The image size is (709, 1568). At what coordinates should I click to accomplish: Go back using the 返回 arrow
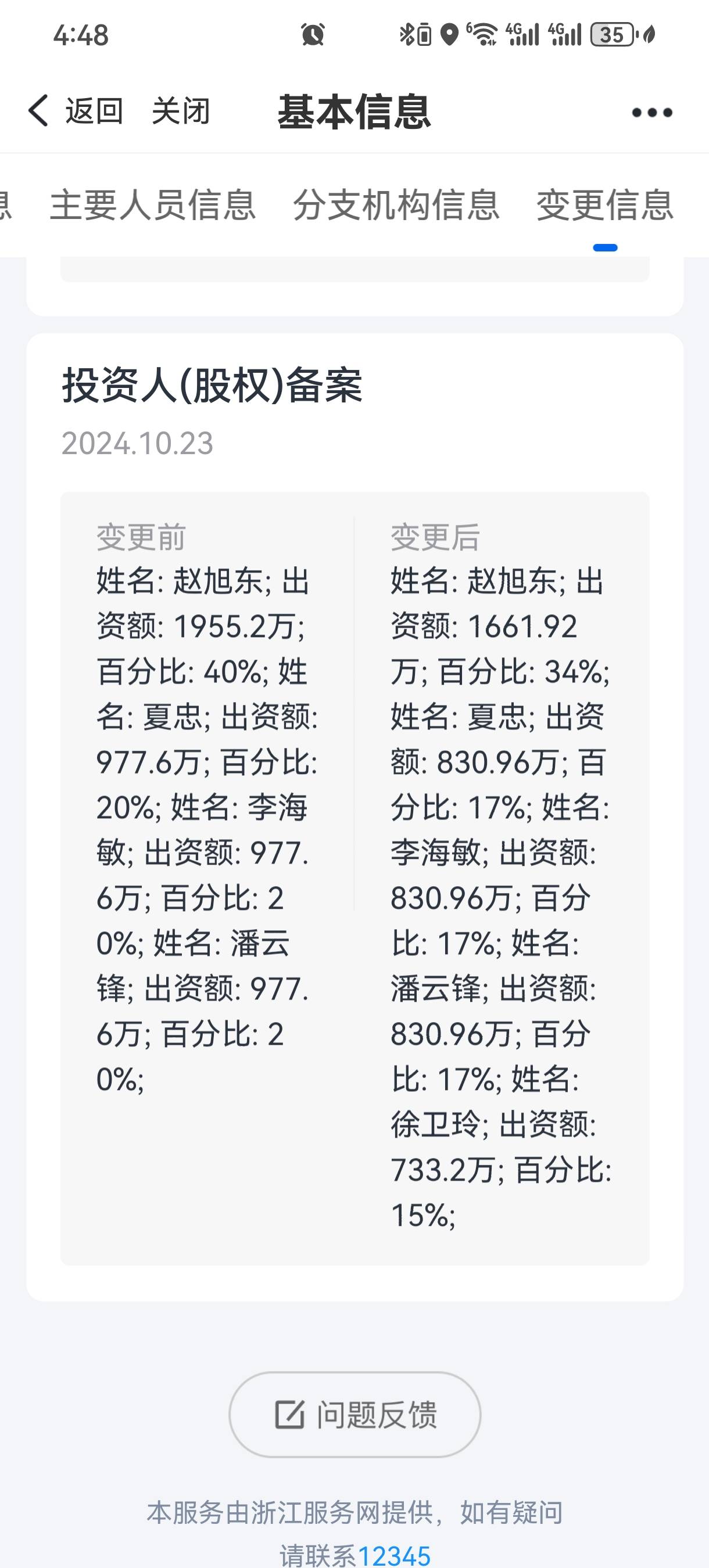point(76,112)
